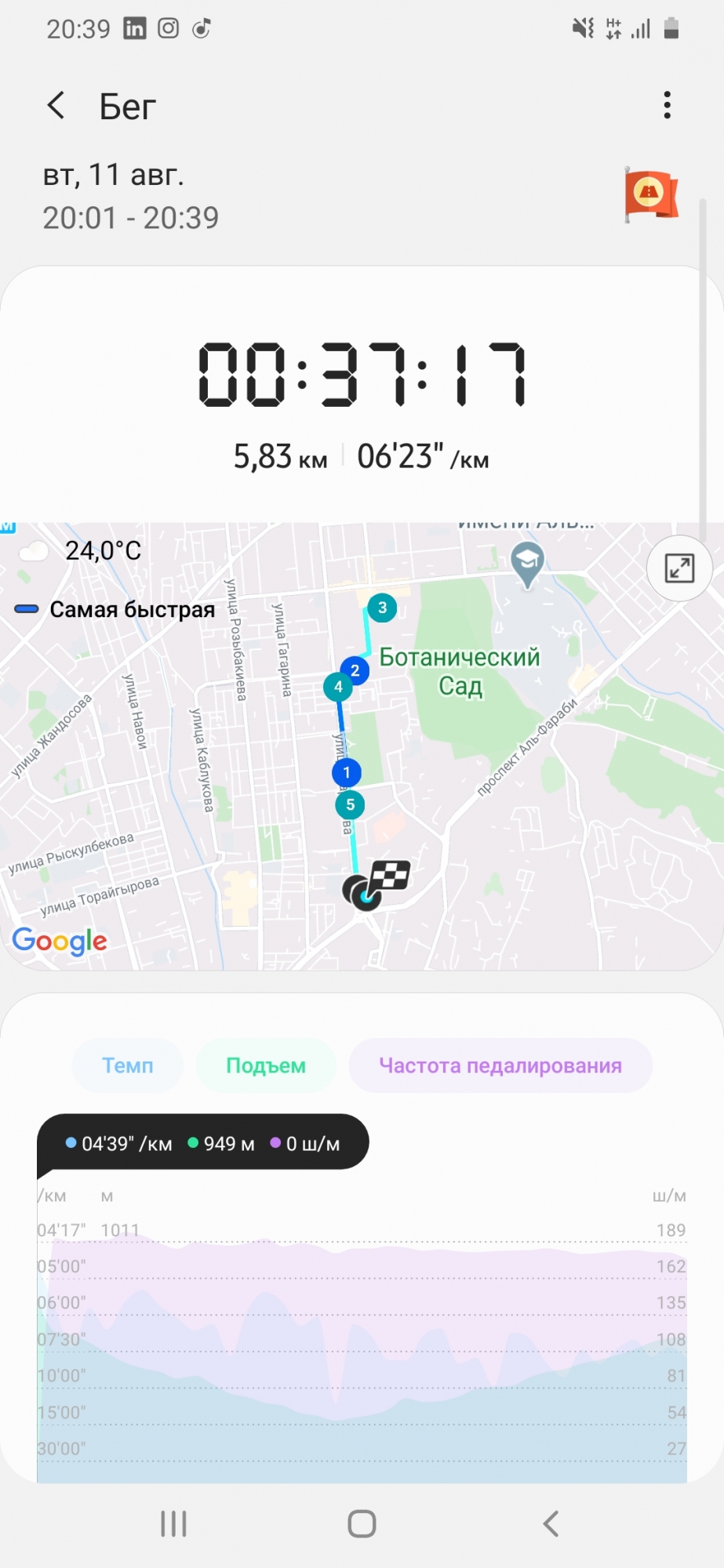Tap kilometer marker 5 on the route

coord(350,804)
